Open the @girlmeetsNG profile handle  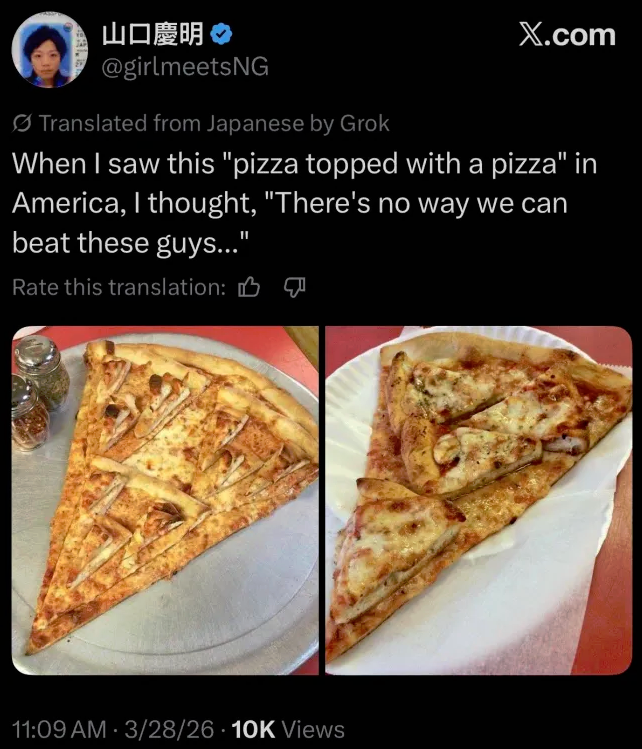coord(184,67)
